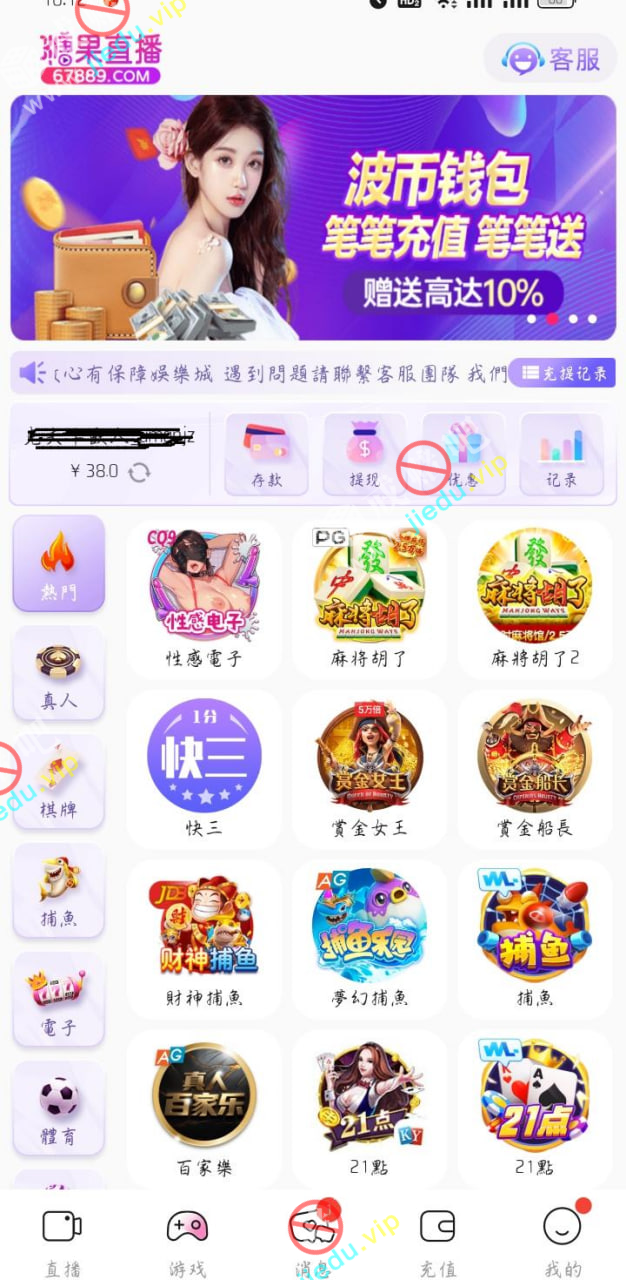
Task: Switch to the 電子 category
Action: 59,1000
